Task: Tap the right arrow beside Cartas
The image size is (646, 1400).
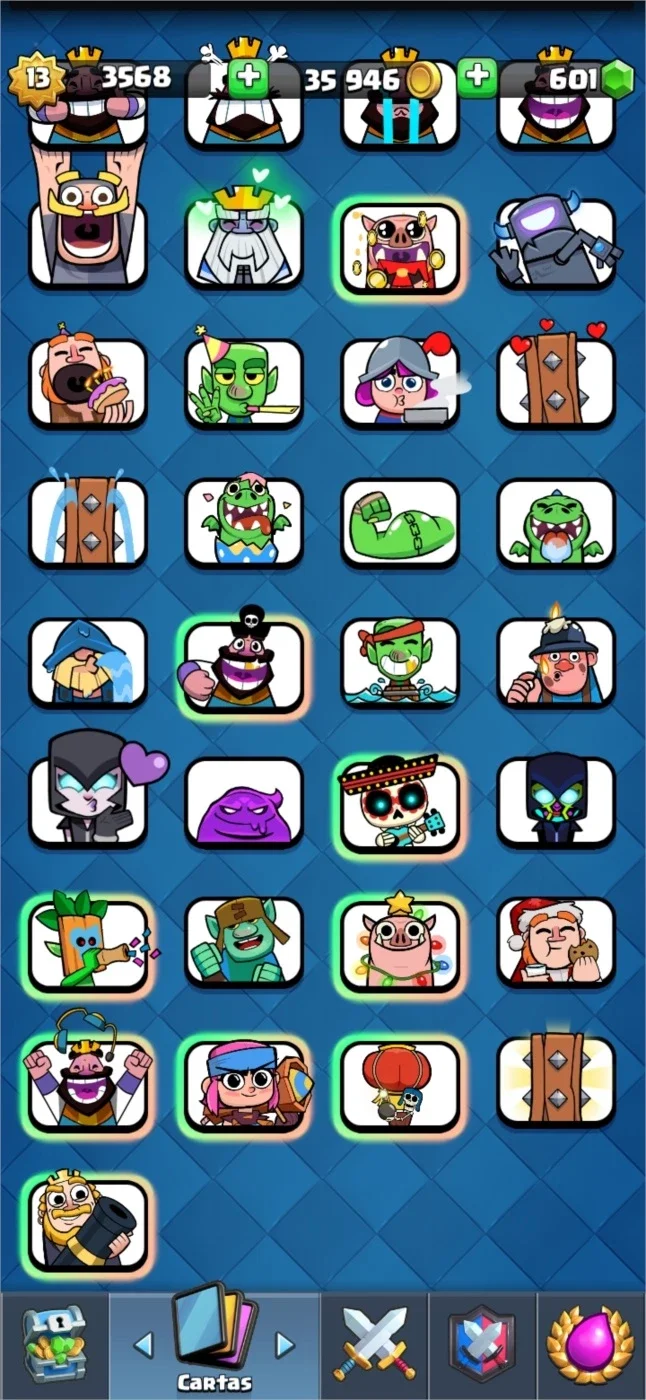Action: pos(286,1344)
